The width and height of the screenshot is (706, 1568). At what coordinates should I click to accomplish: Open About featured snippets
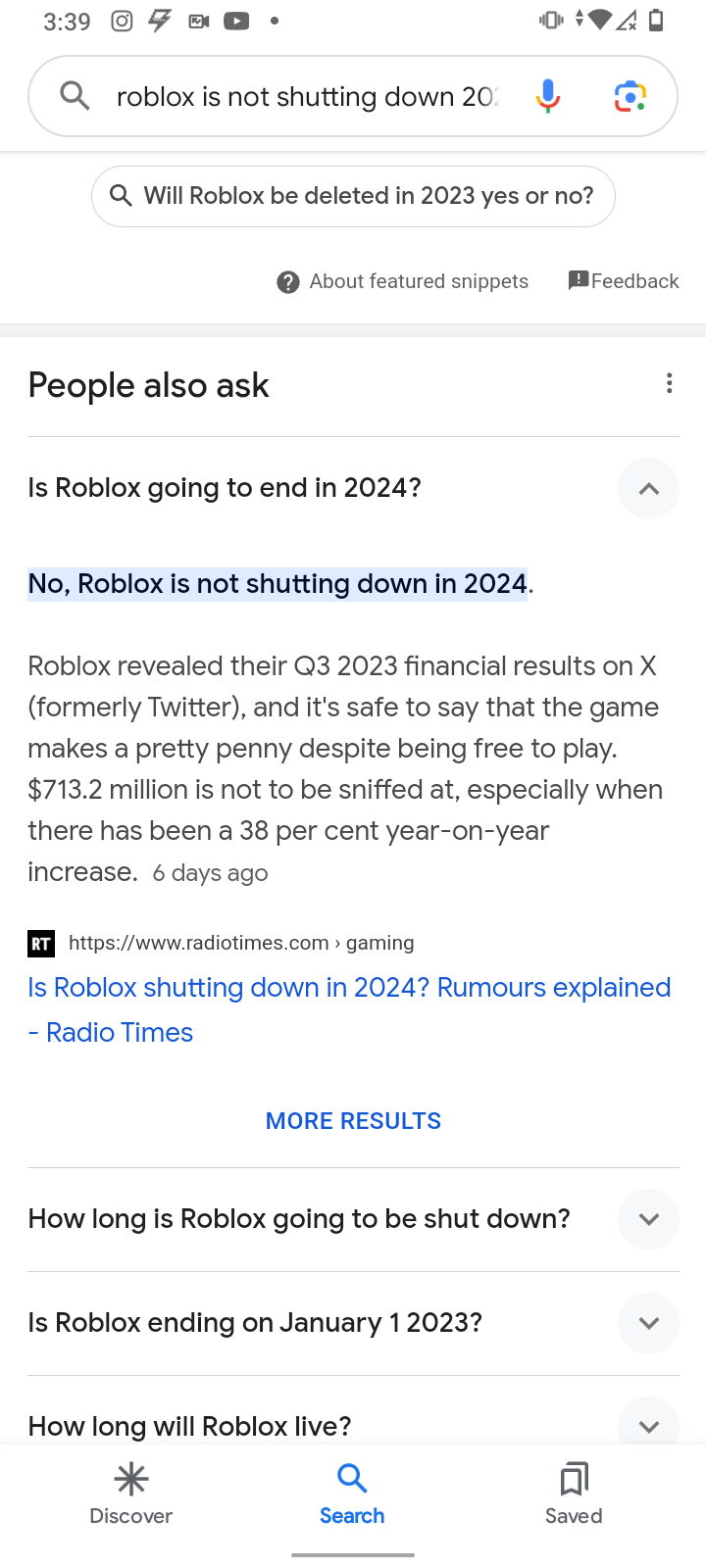[x=403, y=281]
